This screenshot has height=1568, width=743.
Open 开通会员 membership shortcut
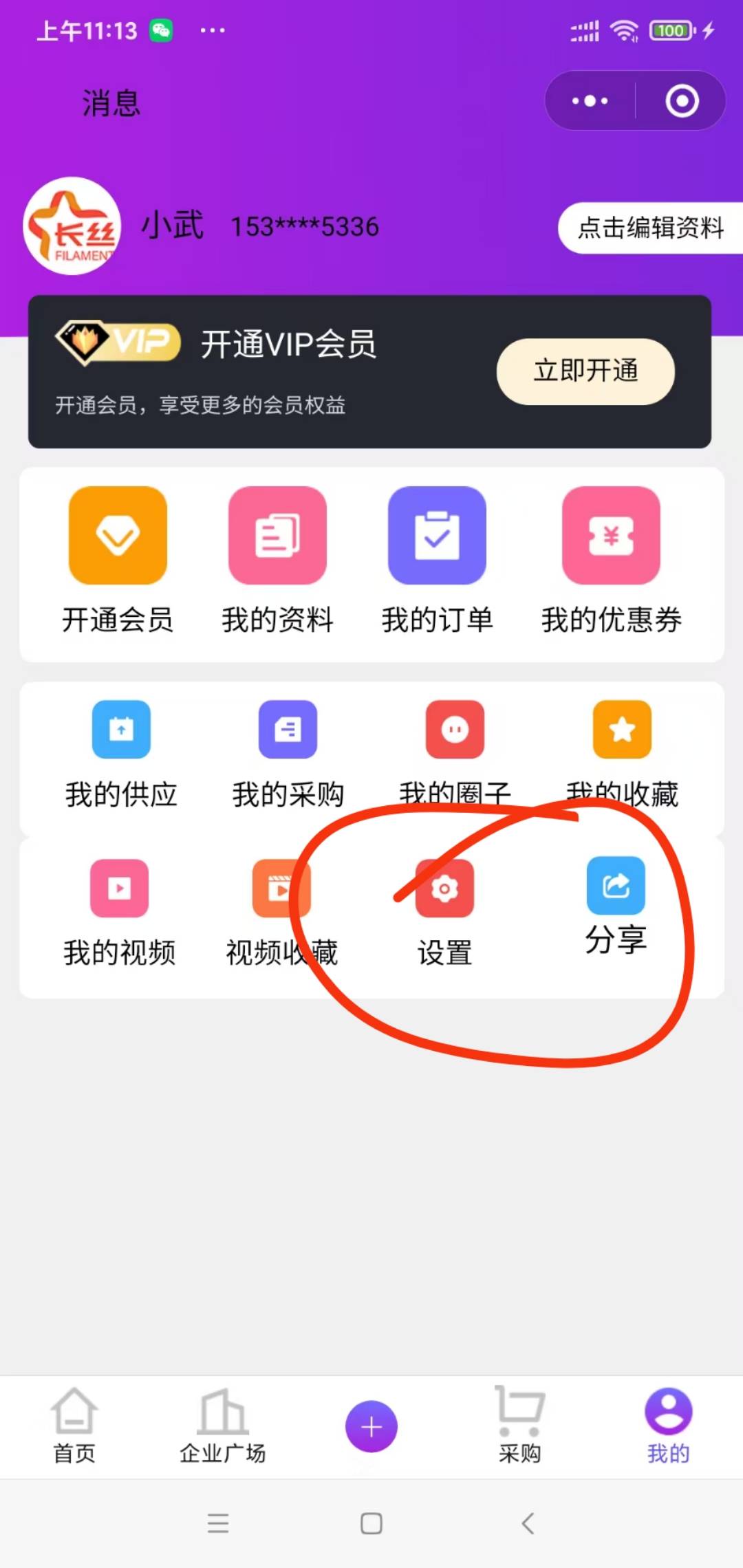[x=118, y=560]
